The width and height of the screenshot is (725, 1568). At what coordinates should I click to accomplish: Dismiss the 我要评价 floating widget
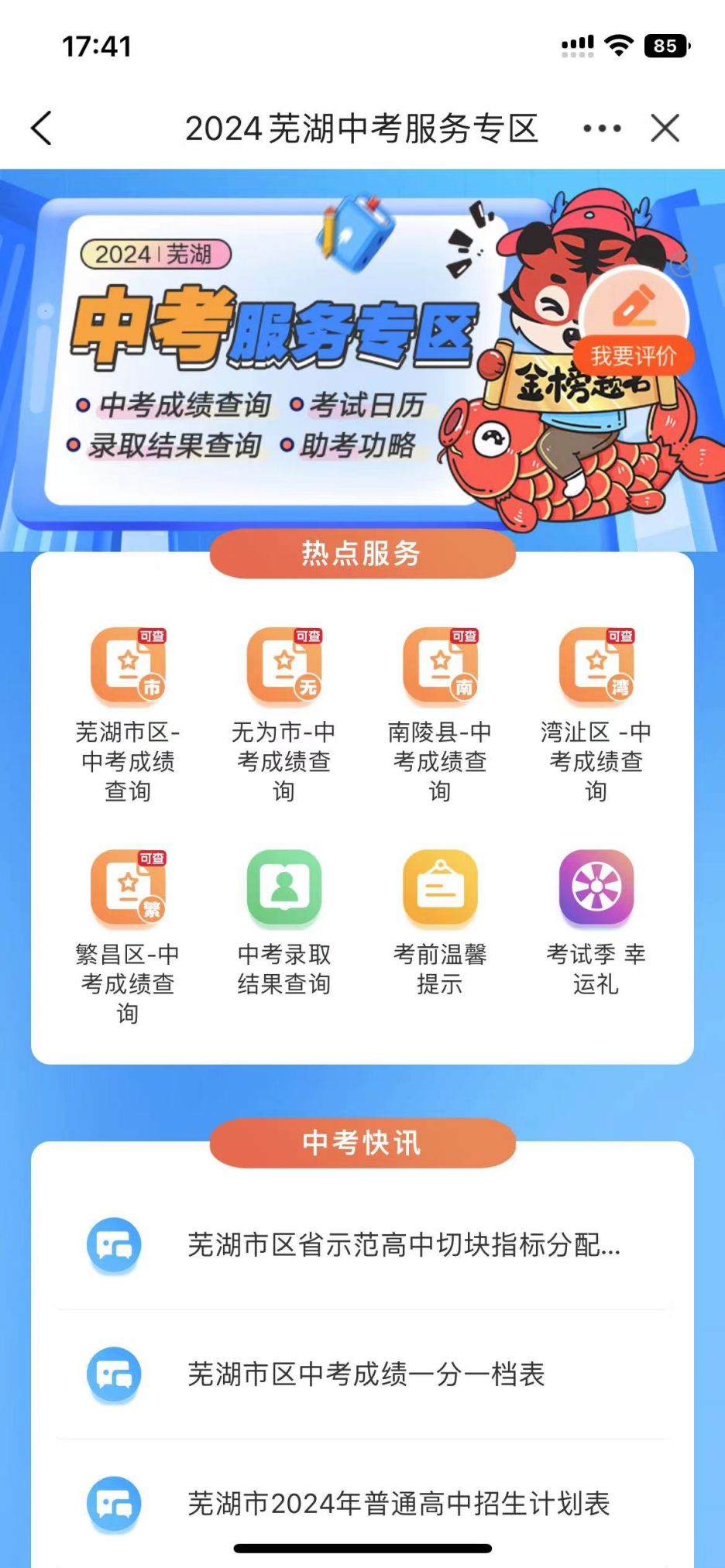[x=682, y=265]
